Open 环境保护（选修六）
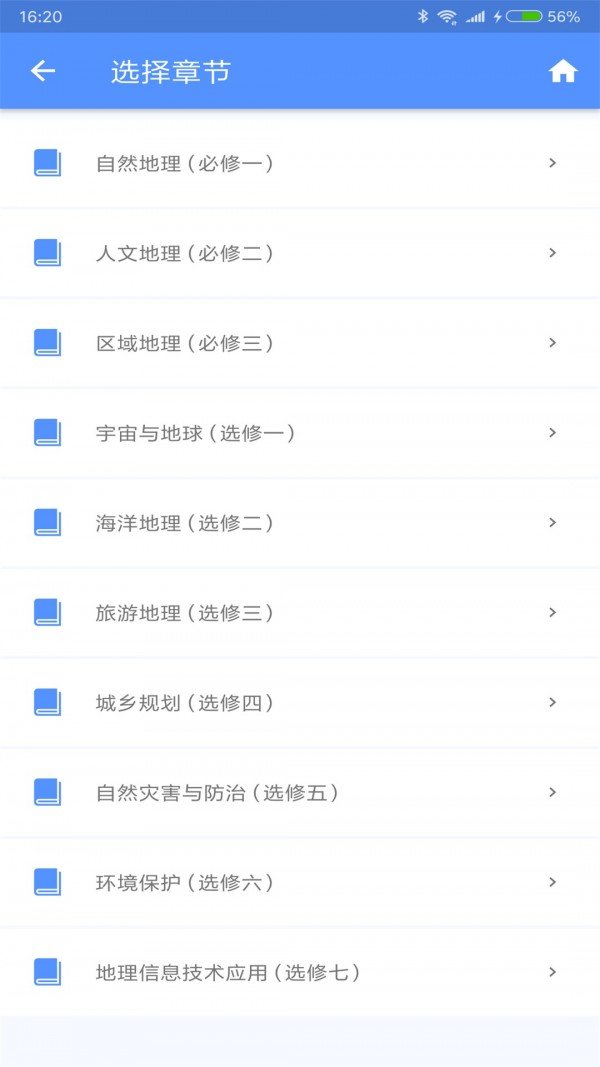The width and height of the screenshot is (600, 1067). coord(185,883)
